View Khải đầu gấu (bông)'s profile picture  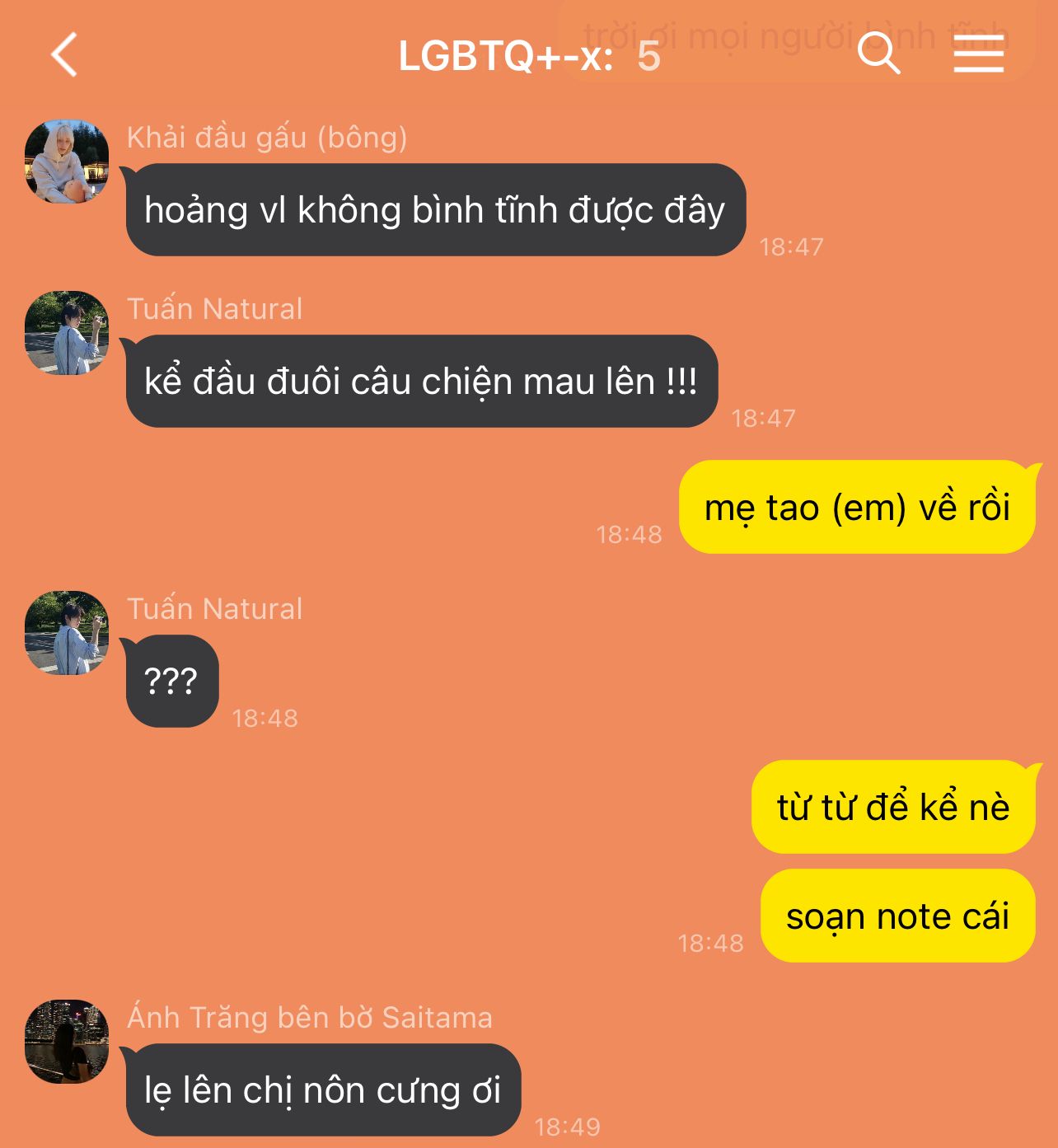pyautogui.click(x=67, y=162)
